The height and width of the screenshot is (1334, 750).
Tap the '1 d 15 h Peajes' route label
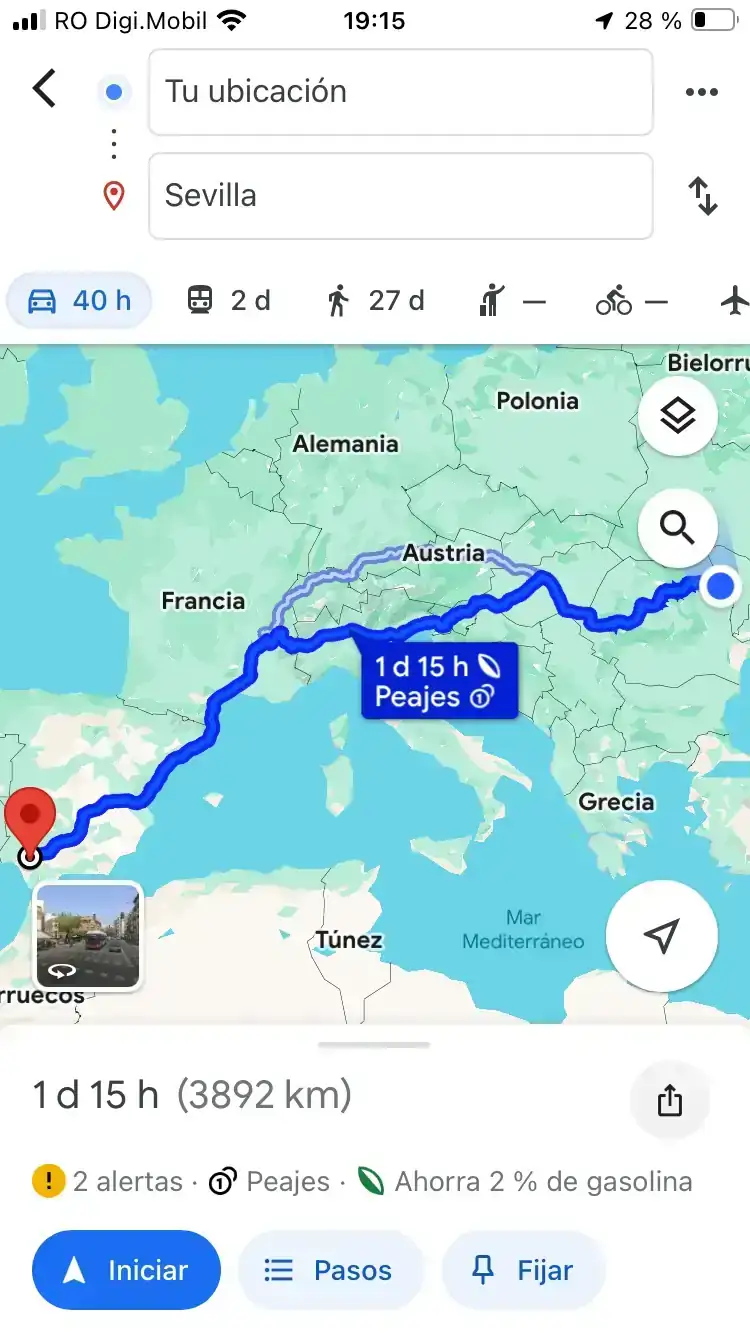point(439,682)
